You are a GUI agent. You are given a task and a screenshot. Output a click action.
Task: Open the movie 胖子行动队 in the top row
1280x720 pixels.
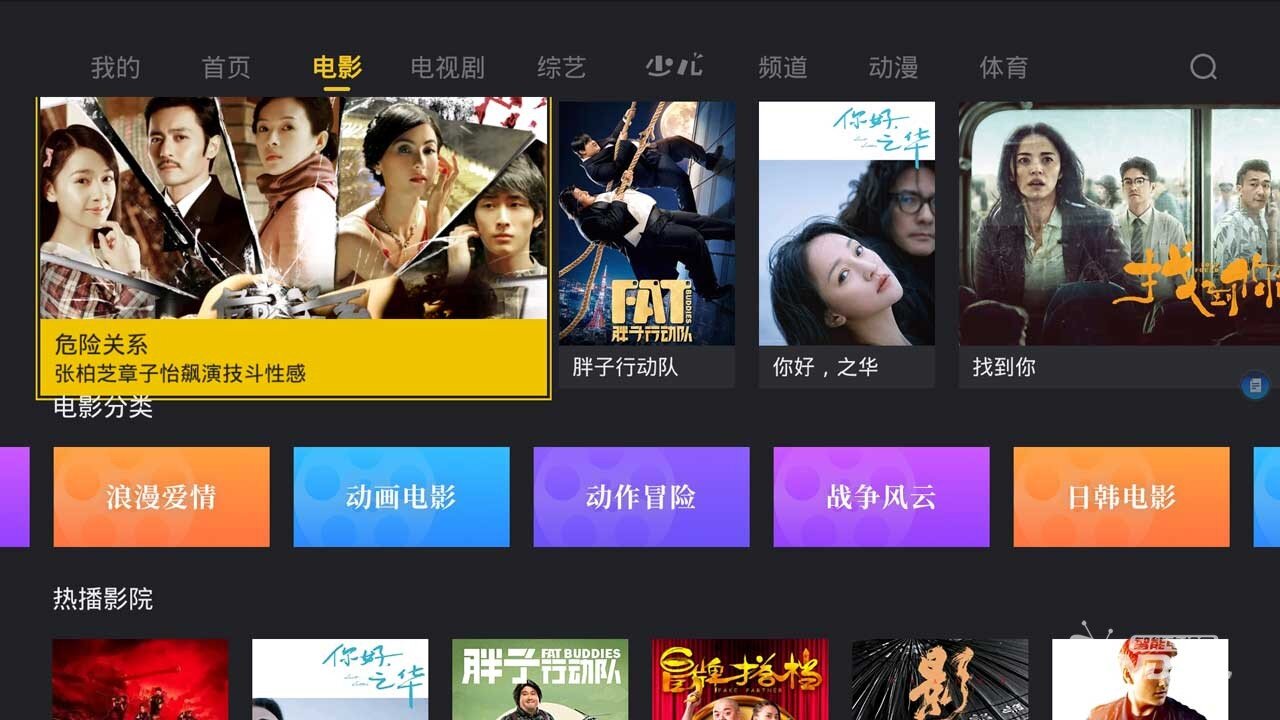coord(646,240)
